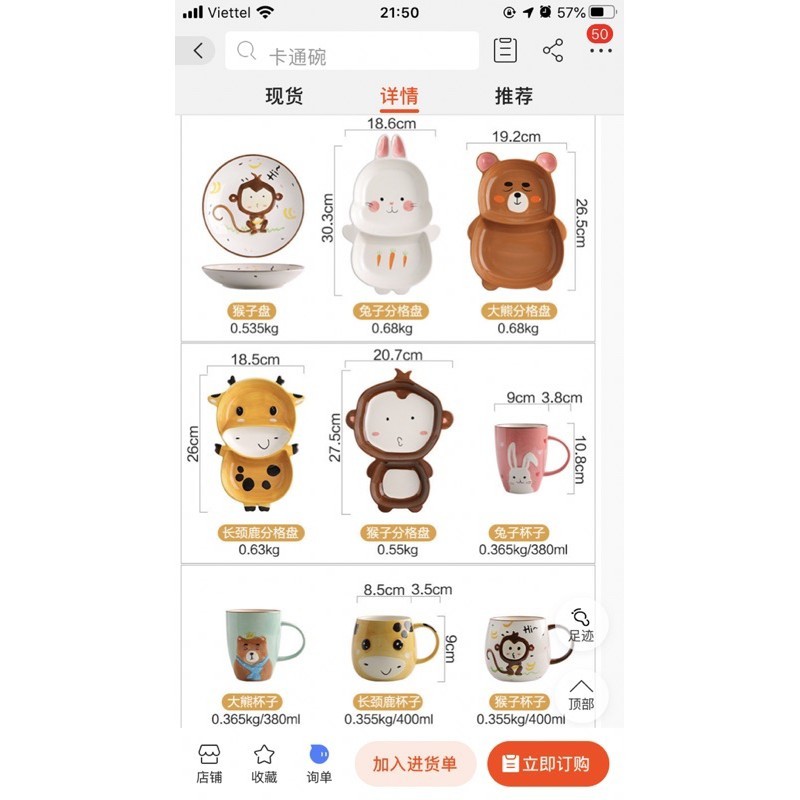Tap the 卡通碗 search box
Image resolution: width=800 pixels, height=800 pixels.
[x=352, y=52]
